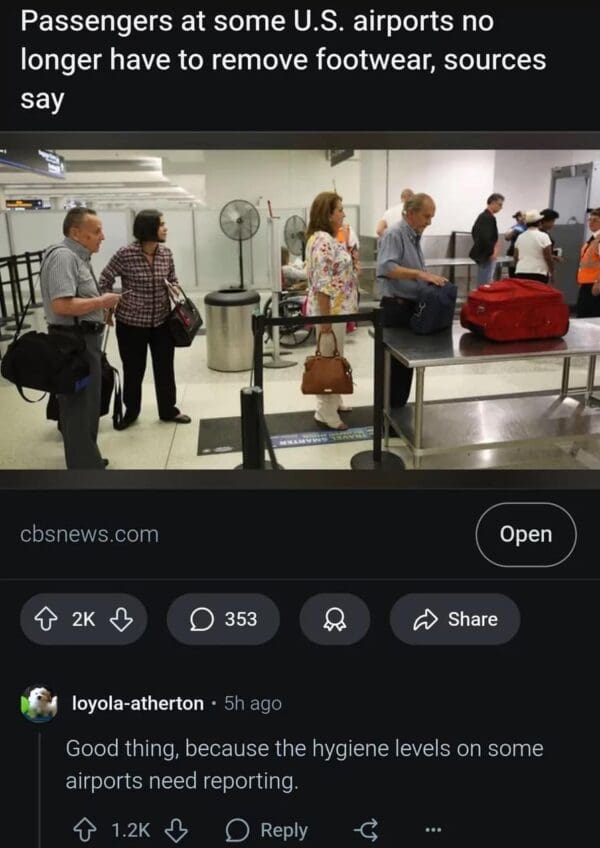
Task: Open the airport security photo preview
Action: (300, 310)
